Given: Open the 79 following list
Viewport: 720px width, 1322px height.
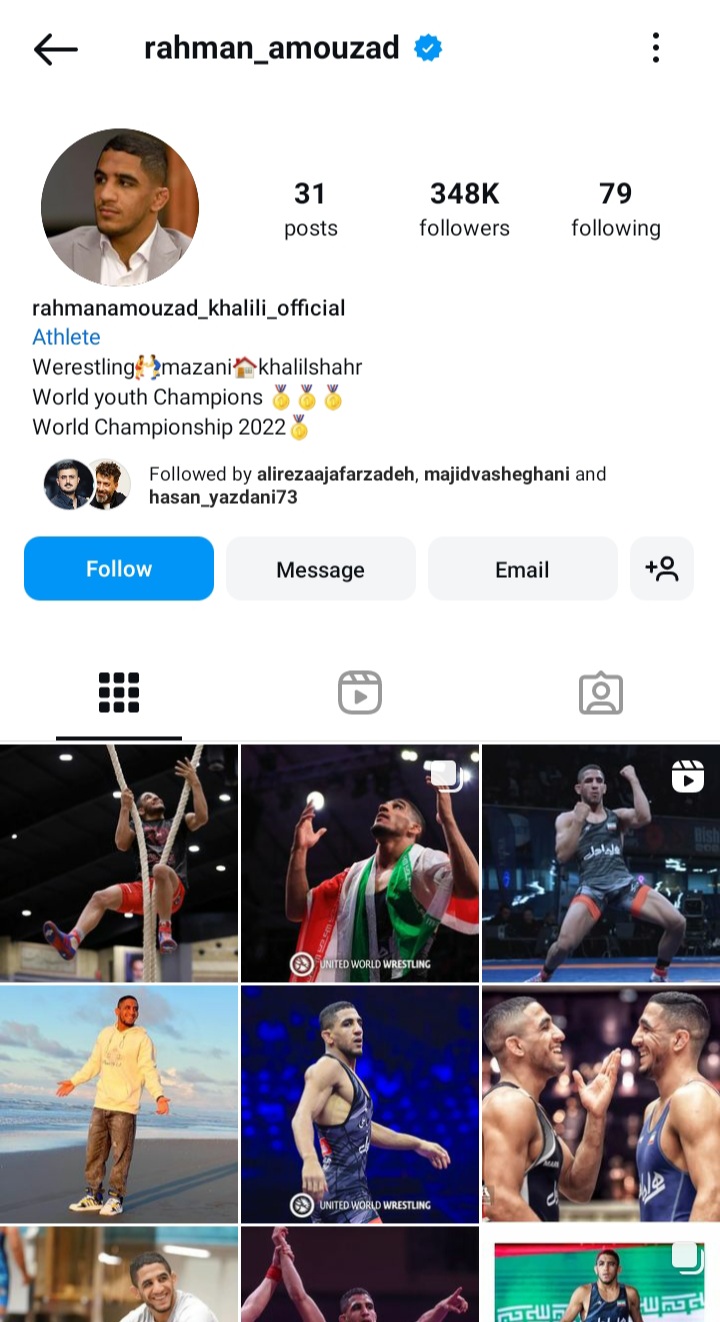Looking at the screenshot, I should (615, 209).
